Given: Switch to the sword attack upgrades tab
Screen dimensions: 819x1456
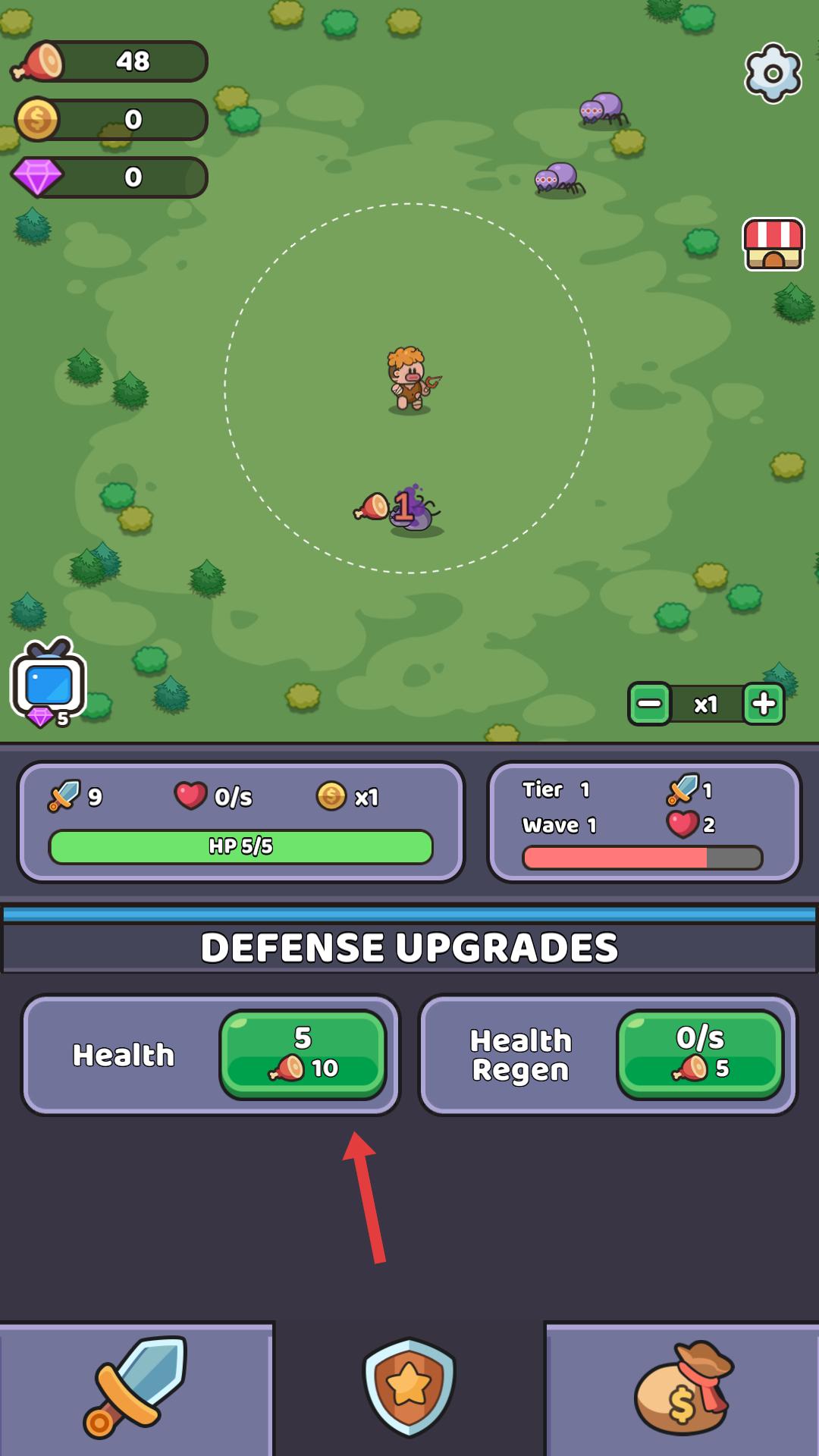Looking at the screenshot, I should [136, 1388].
